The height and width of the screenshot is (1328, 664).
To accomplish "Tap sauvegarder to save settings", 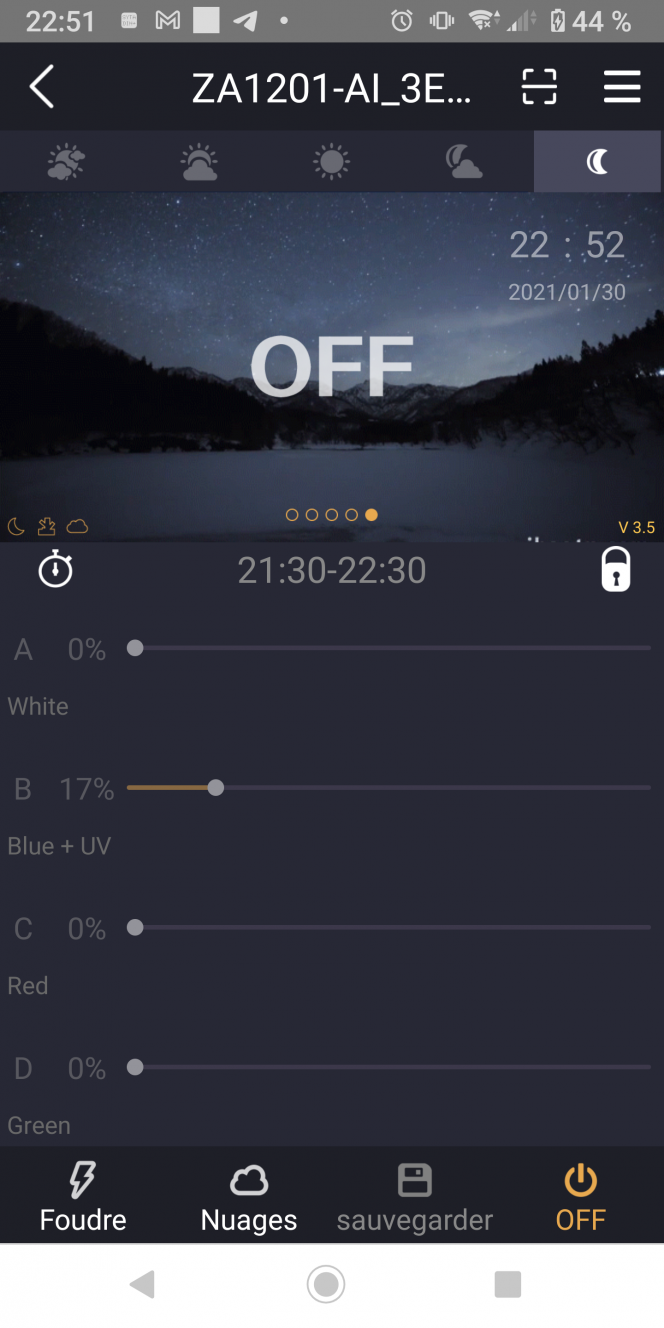I will (x=415, y=1196).
